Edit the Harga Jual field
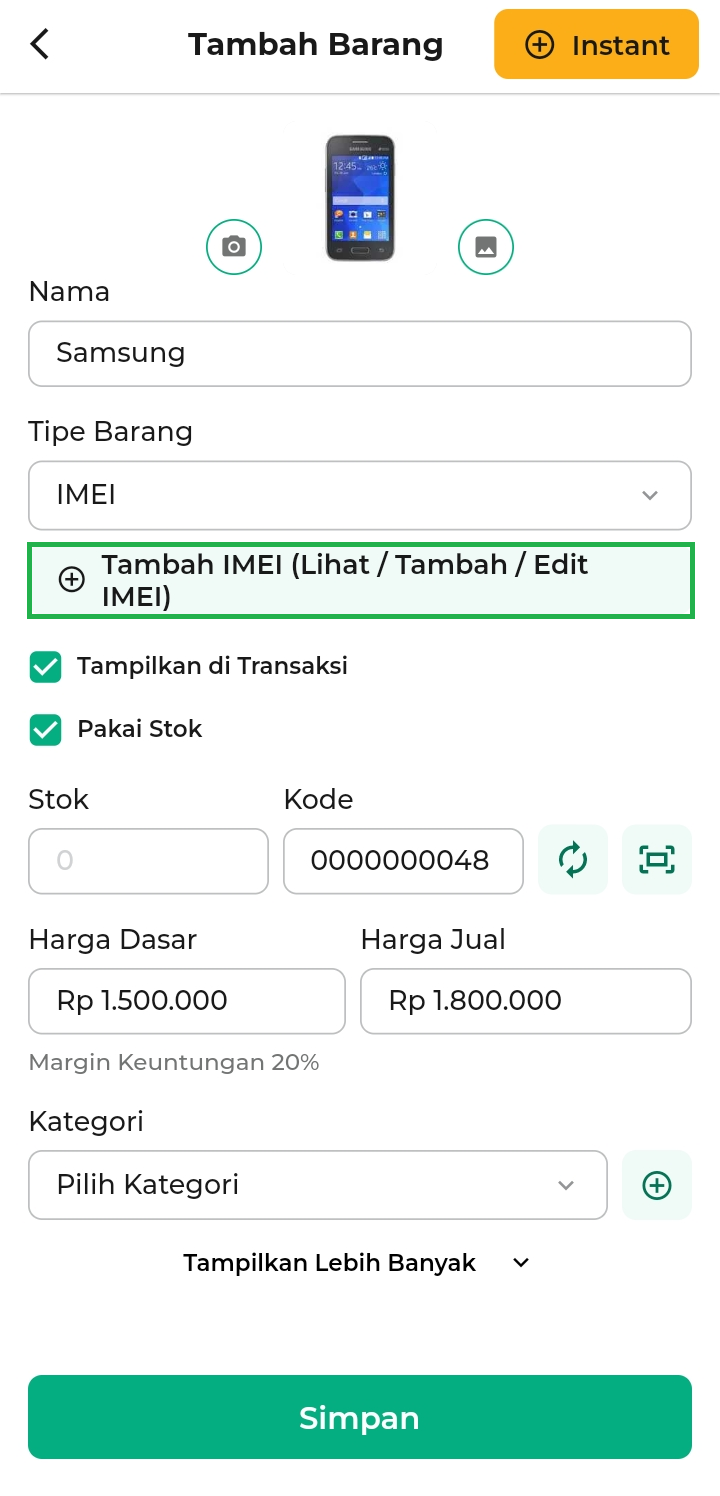Screen dimensions: 720x1496 [526, 1001]
